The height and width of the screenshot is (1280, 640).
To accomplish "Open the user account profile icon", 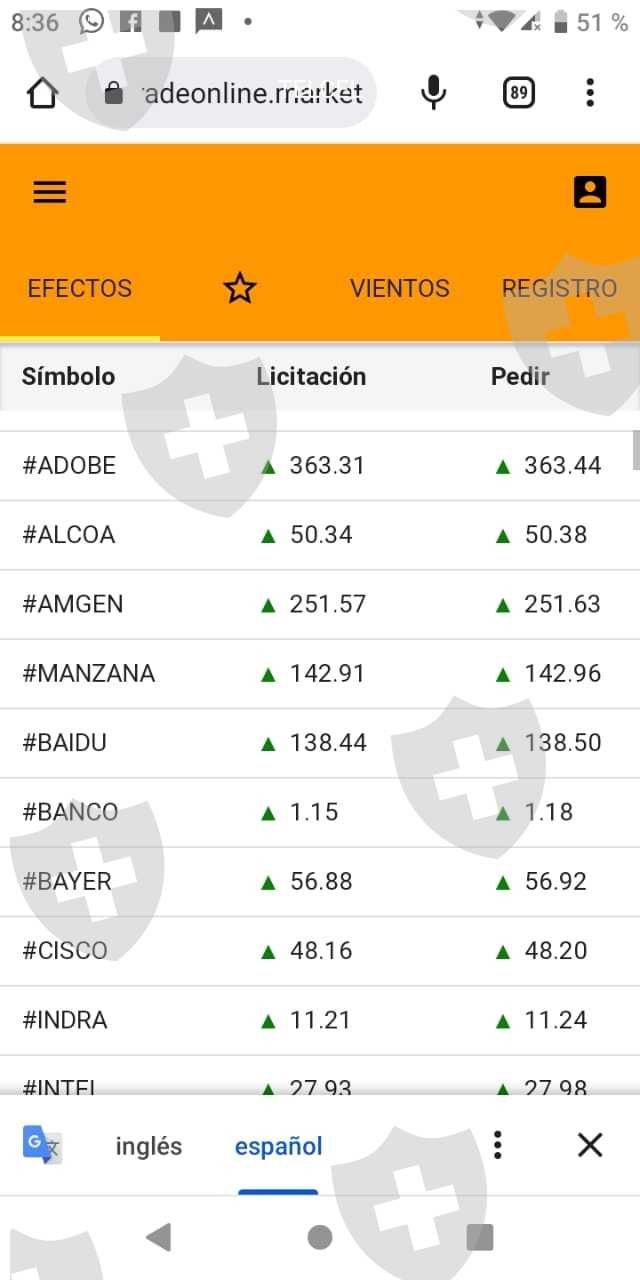I will click(590, 192).
